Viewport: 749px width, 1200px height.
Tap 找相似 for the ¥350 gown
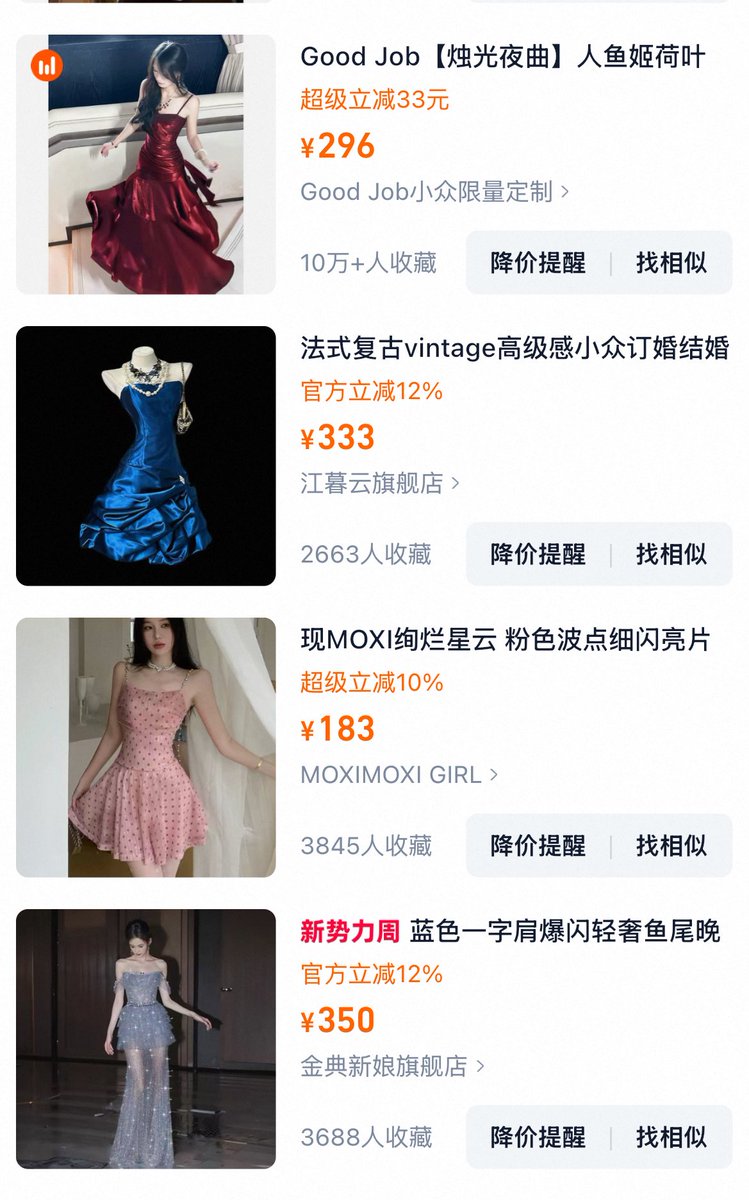672,1137
